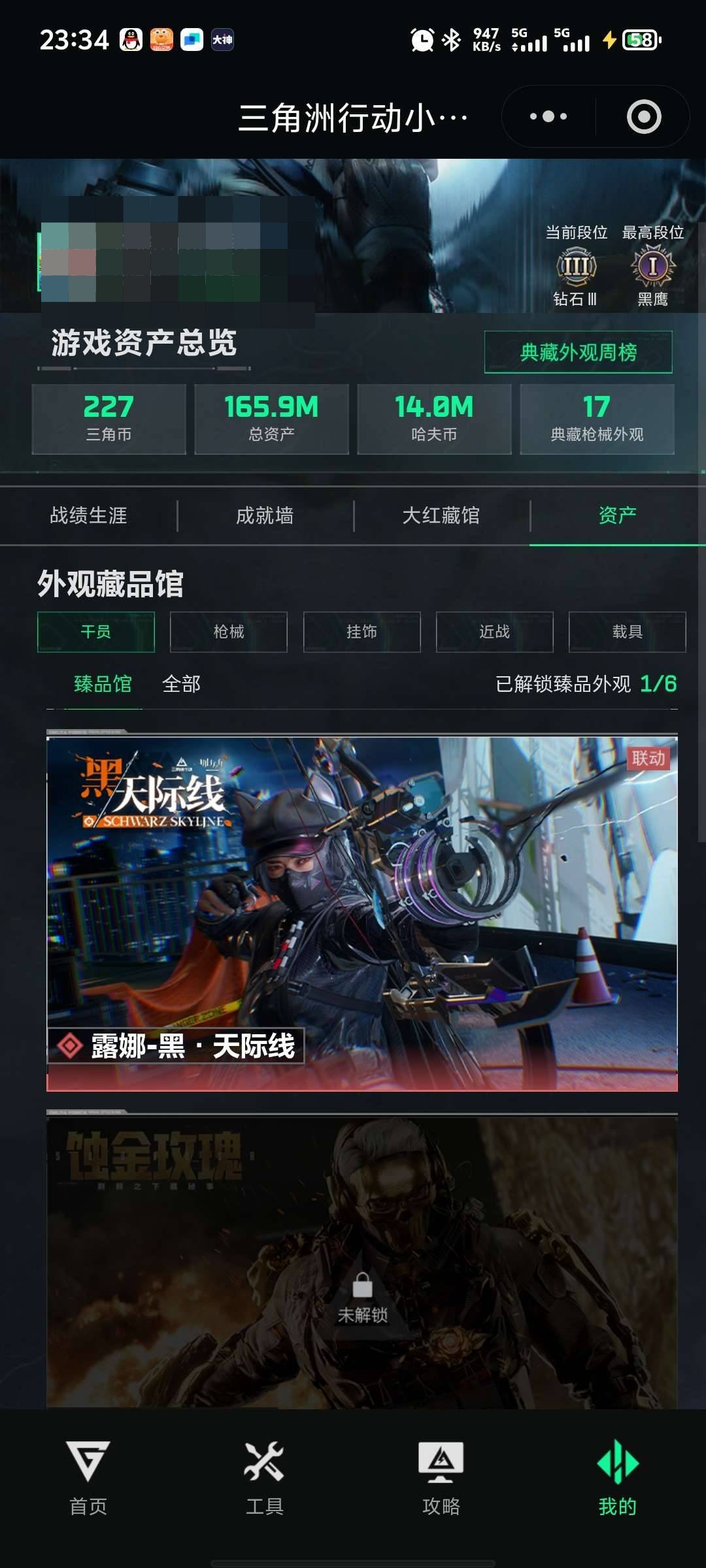Switch to the 战绩生涯 tab
This screenshot has width=706, height=1568.
(x=88, y=515)
